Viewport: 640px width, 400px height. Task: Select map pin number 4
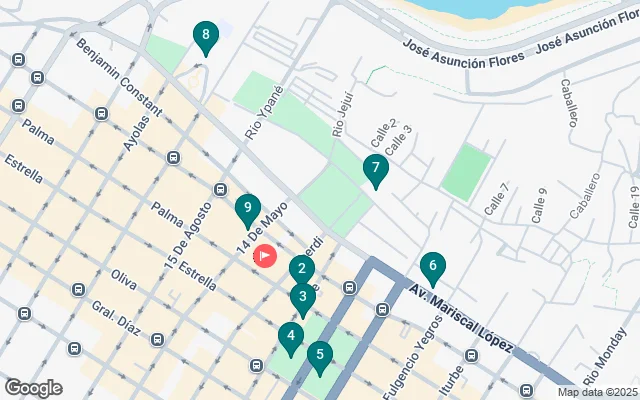(x=290, y=337)
